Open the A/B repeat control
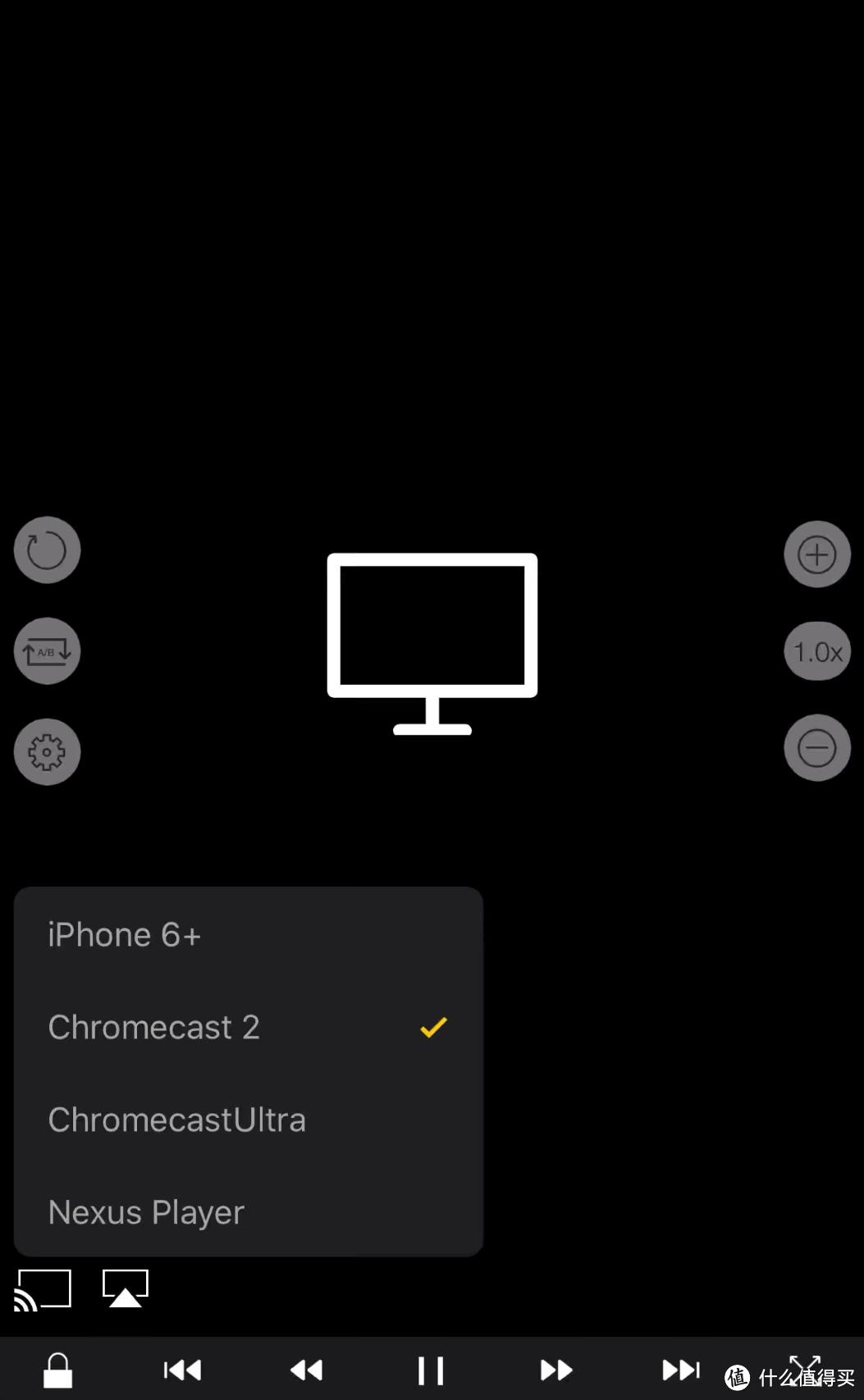The width and height of the screenshot is (864, 1400). (x=47, y=651)
